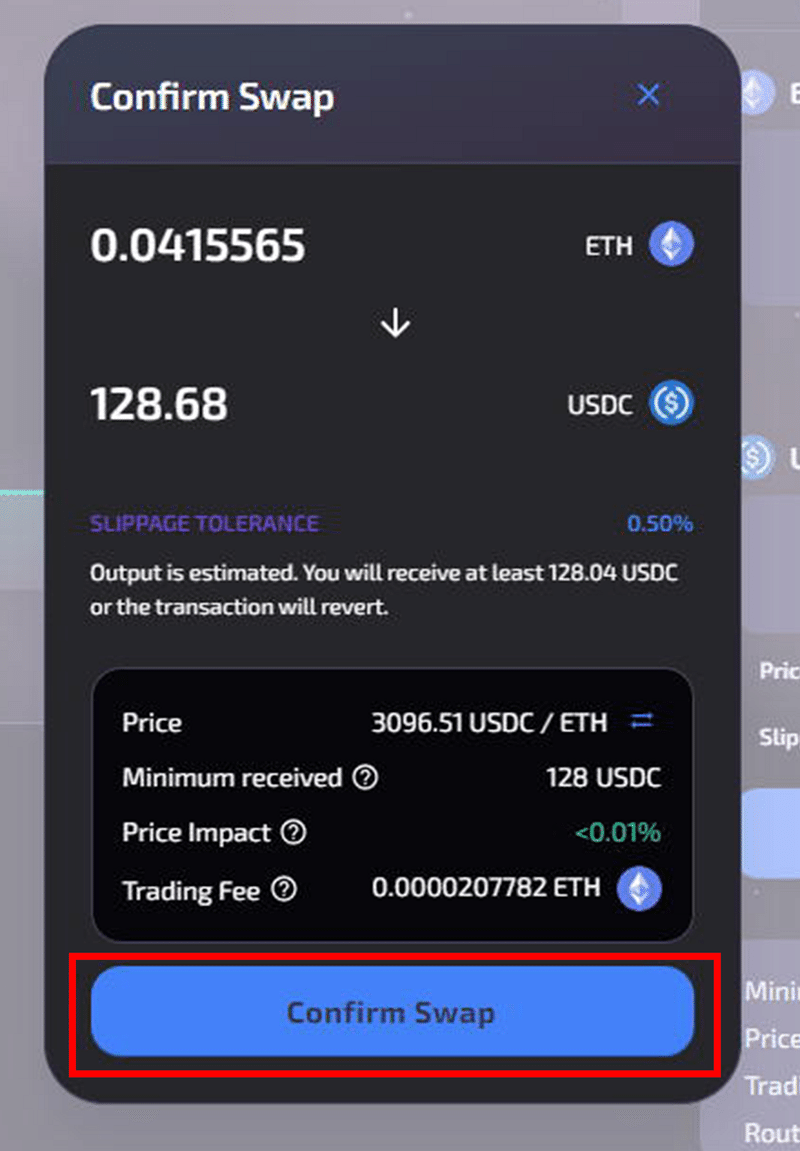Open the Minimum received help tooltip

(366, 777)
